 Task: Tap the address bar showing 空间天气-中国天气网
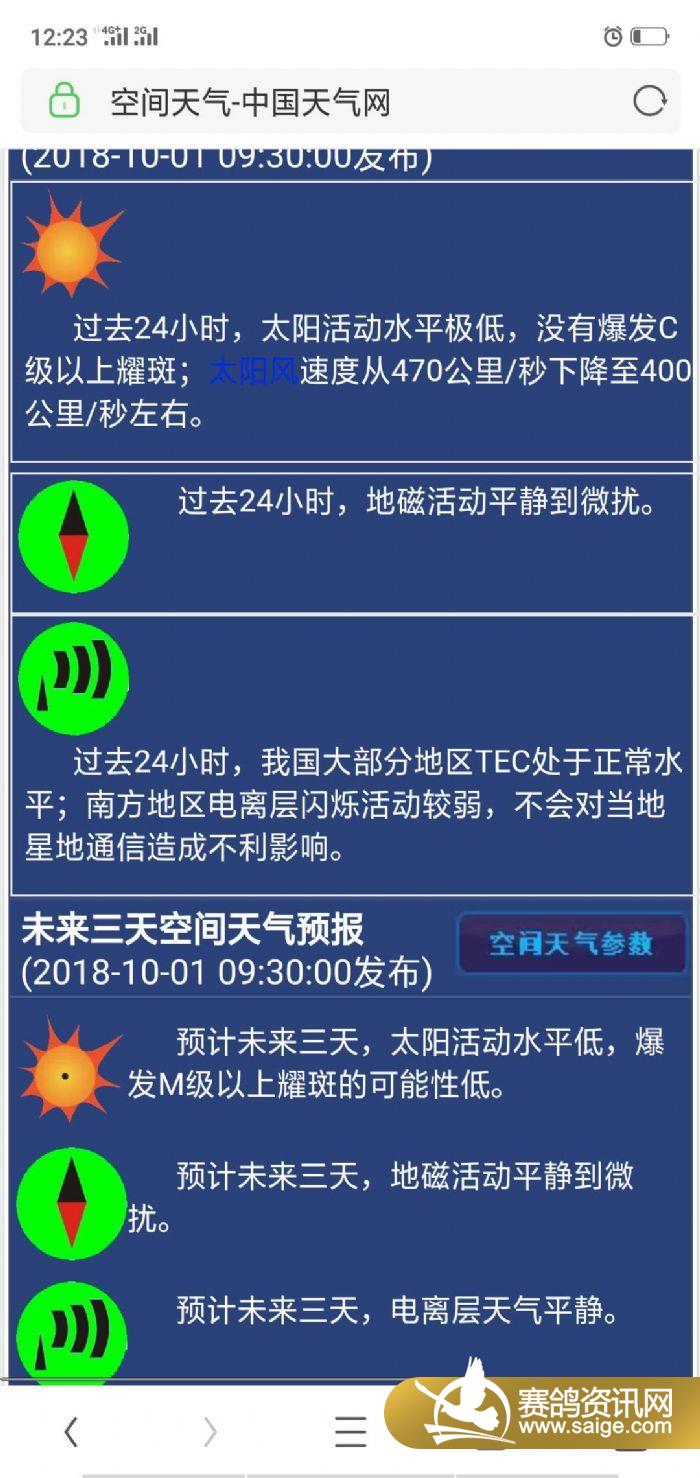tap(300, 101)
